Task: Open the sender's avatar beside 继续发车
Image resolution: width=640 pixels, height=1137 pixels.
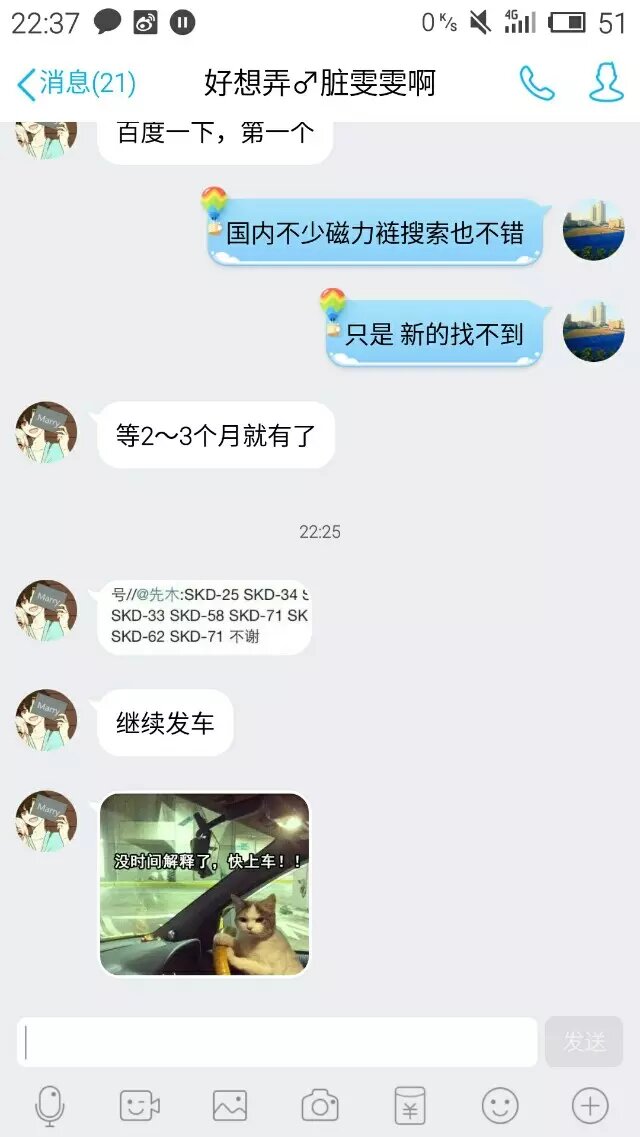Action: coord(46,720)
